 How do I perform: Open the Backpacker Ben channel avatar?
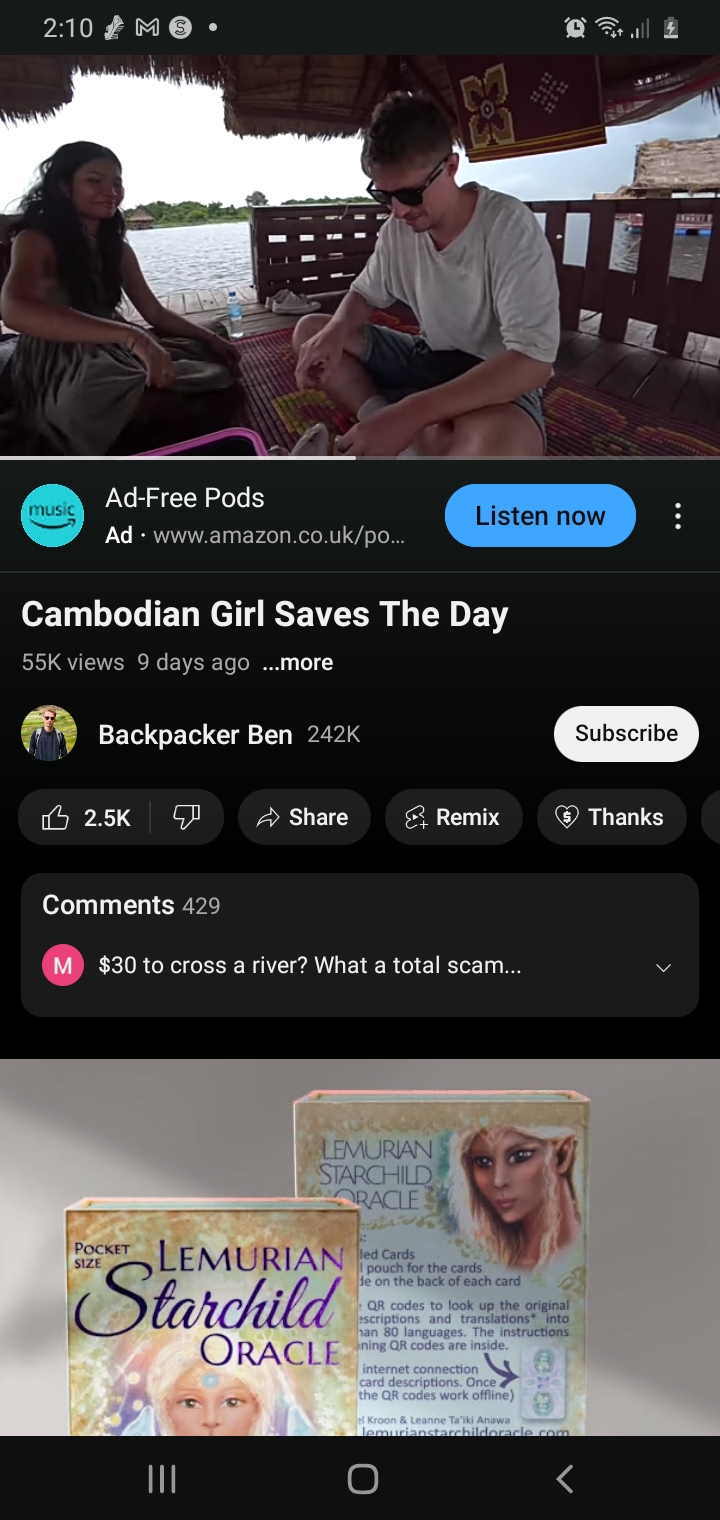(x=49, y=734)
